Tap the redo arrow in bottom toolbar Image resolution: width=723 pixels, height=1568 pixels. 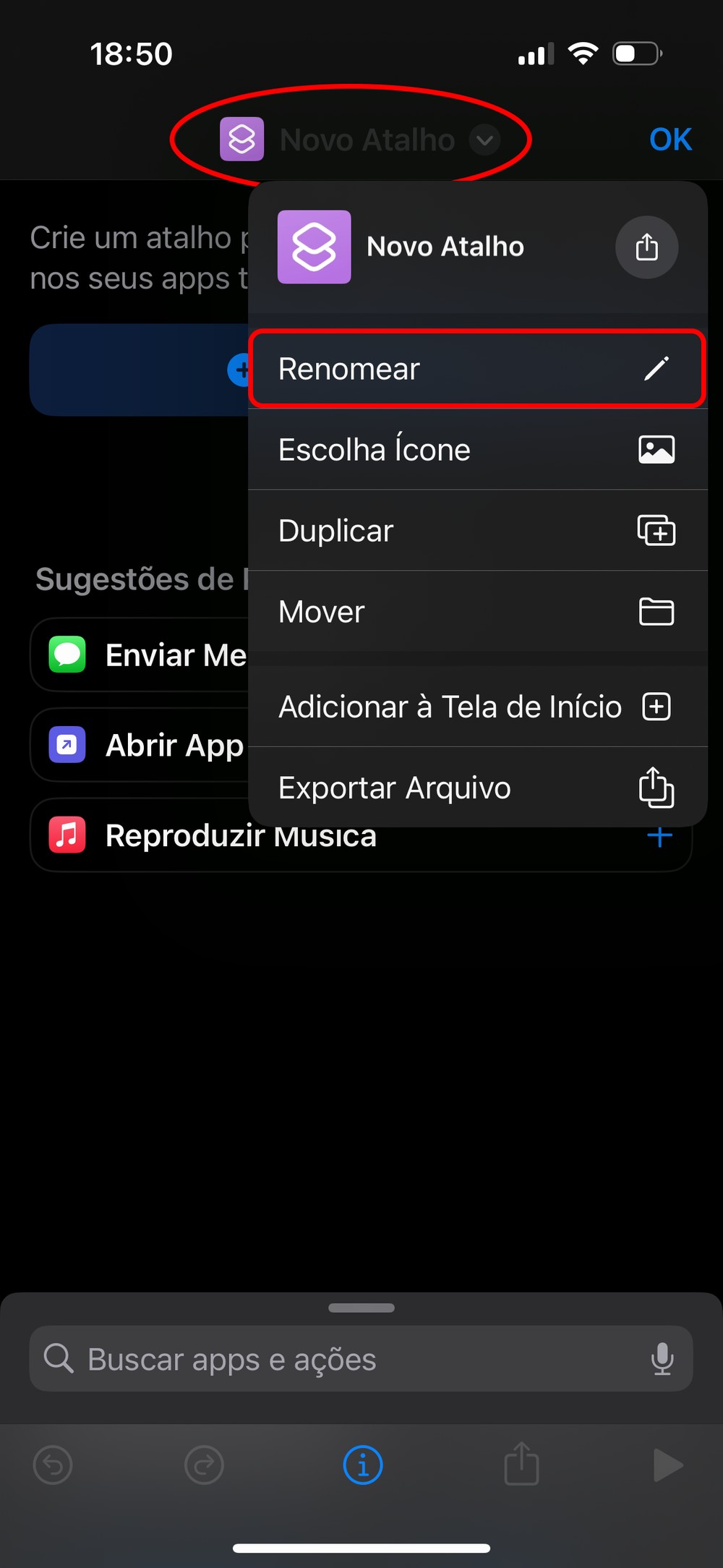tap(204, 1466)
